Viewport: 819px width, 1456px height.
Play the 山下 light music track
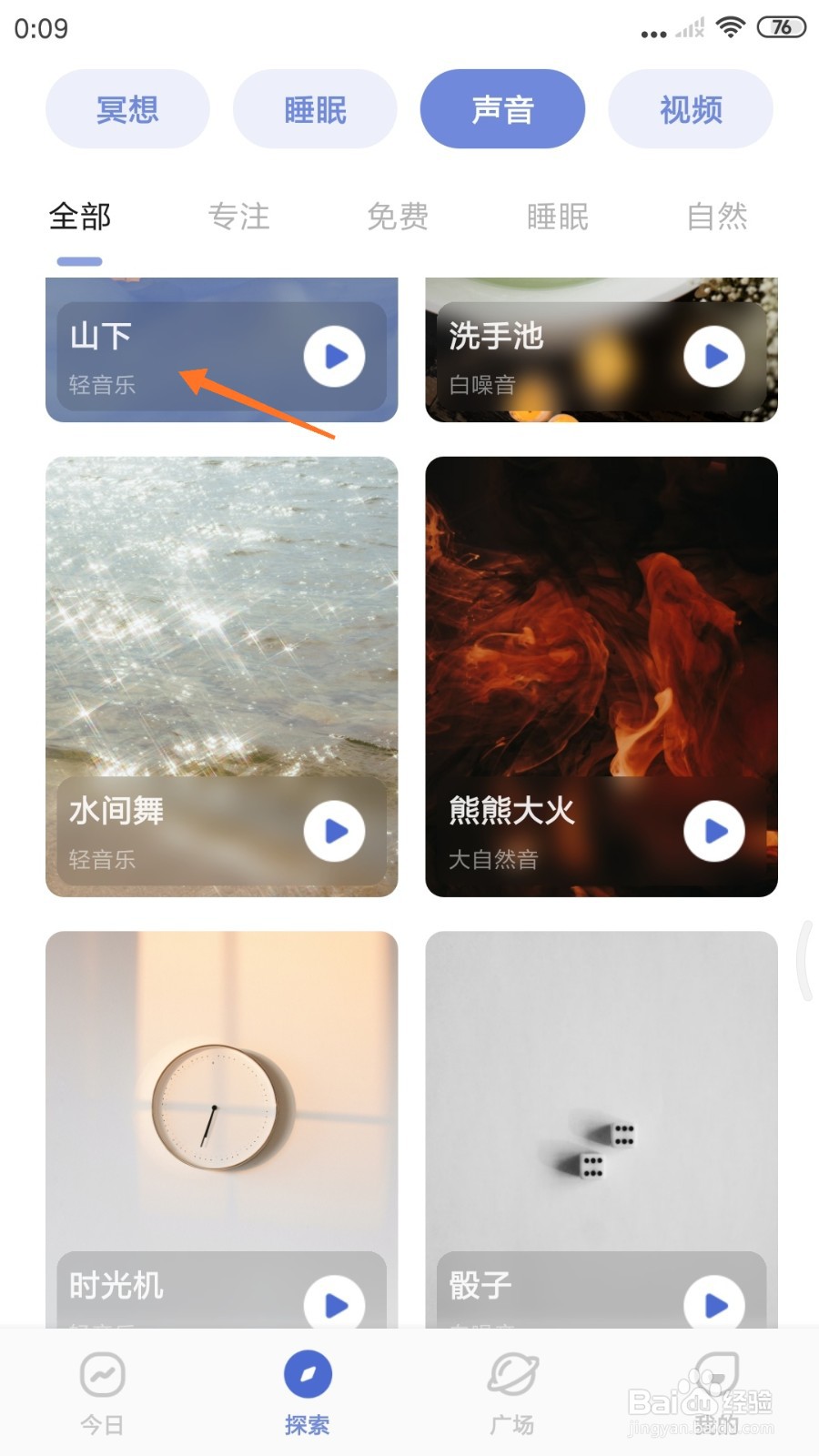tap(335, 356)
